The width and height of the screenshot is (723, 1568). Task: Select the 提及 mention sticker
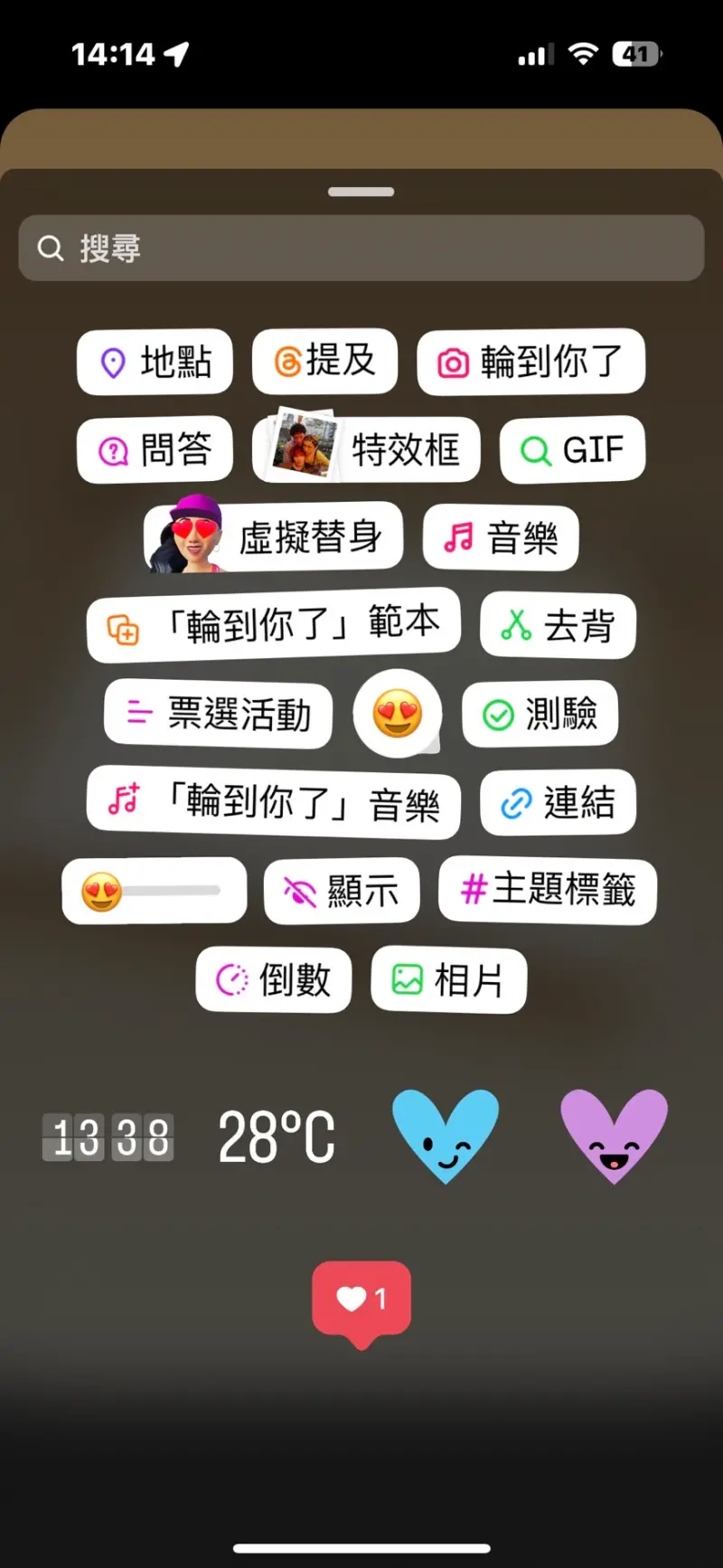coord(324,361)
